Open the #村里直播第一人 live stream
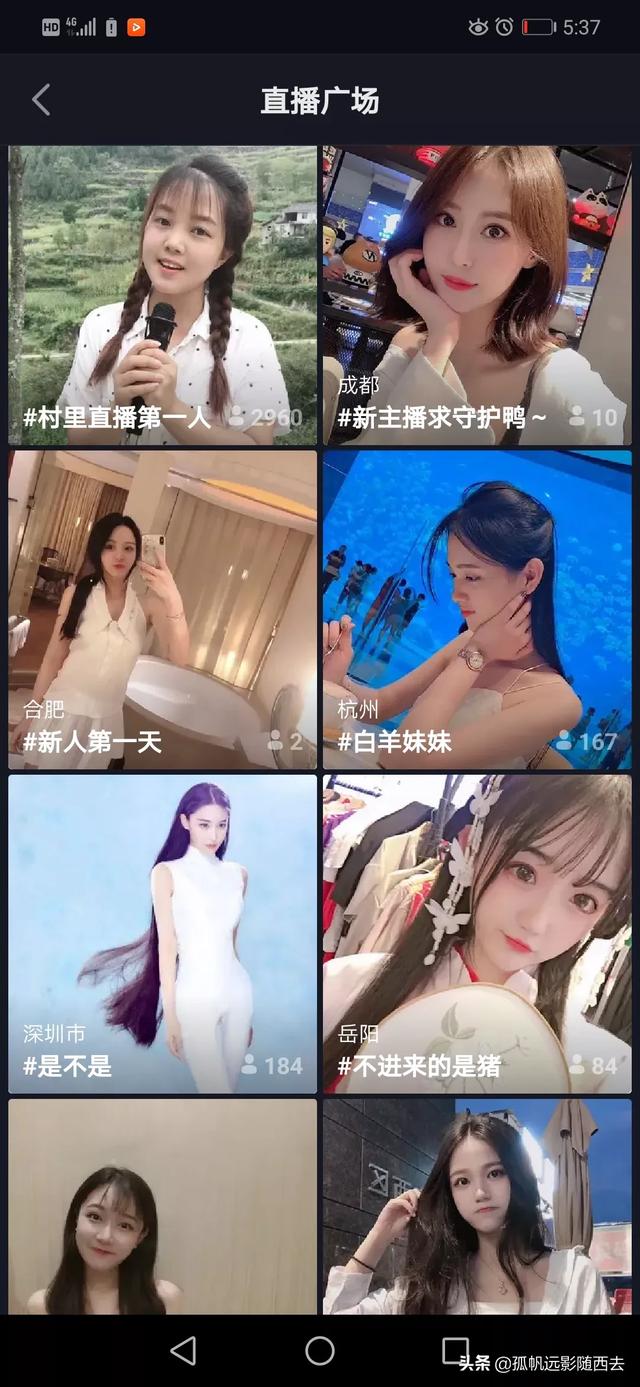The width and height of the screenshot is (640, 1387). (162, 296)
